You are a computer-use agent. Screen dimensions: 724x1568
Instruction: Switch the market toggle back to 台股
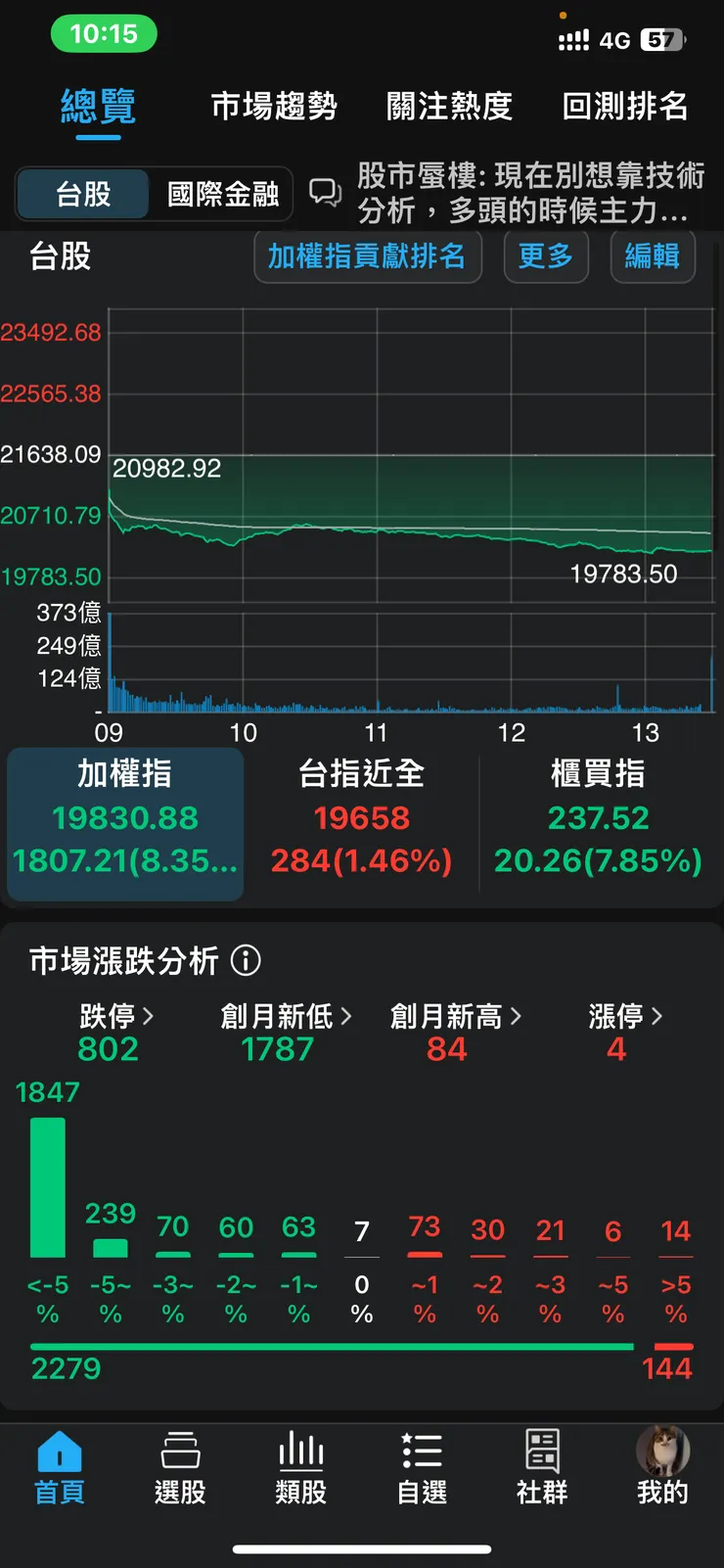click(x=80, y=194)
